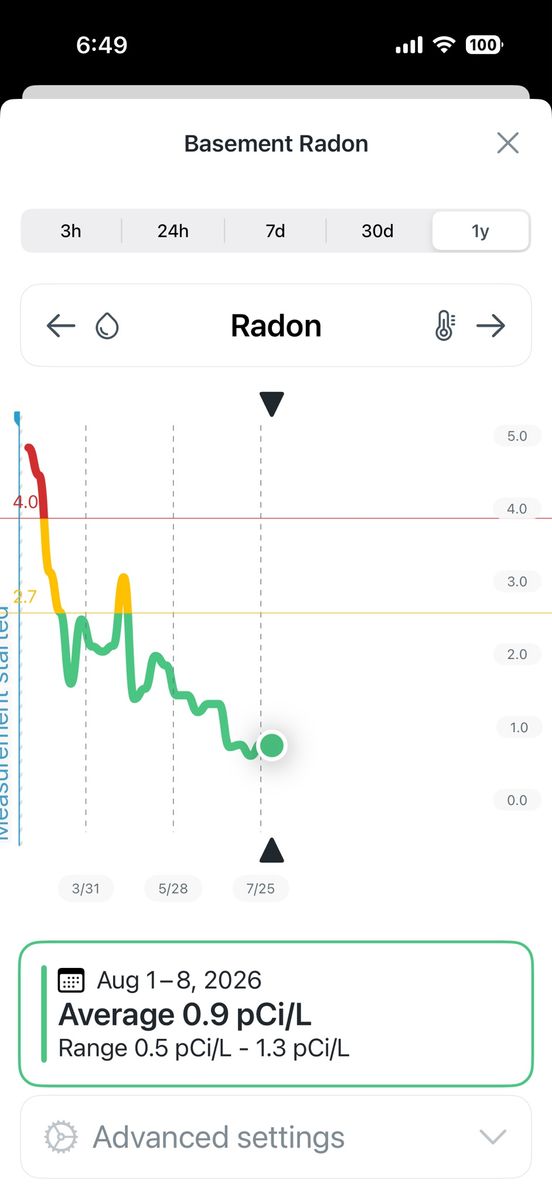Go to previous sensor with left arrow
552x1200 pixels.
tap(61, 326)
